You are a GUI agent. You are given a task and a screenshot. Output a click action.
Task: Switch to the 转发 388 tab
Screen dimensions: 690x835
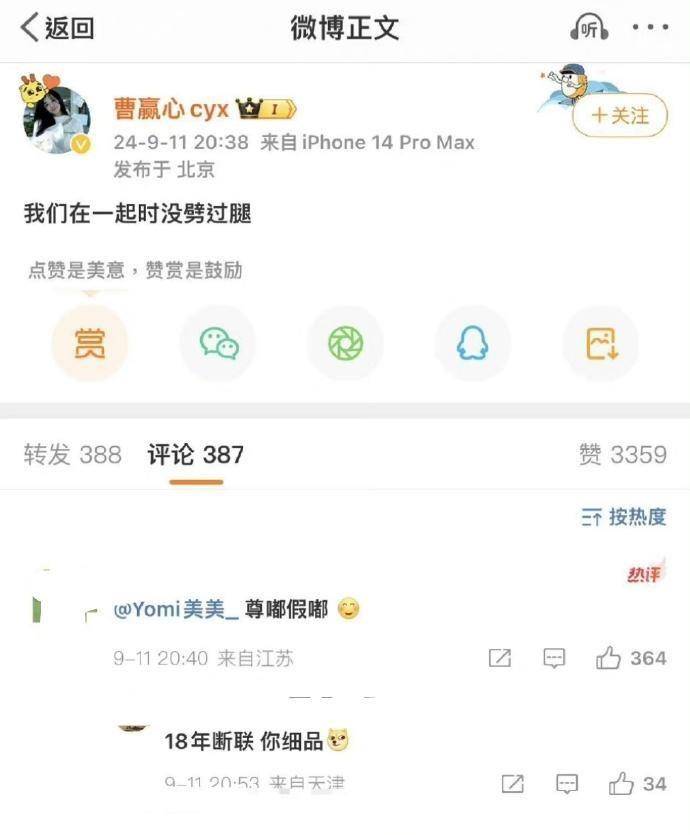pos(72,455)
